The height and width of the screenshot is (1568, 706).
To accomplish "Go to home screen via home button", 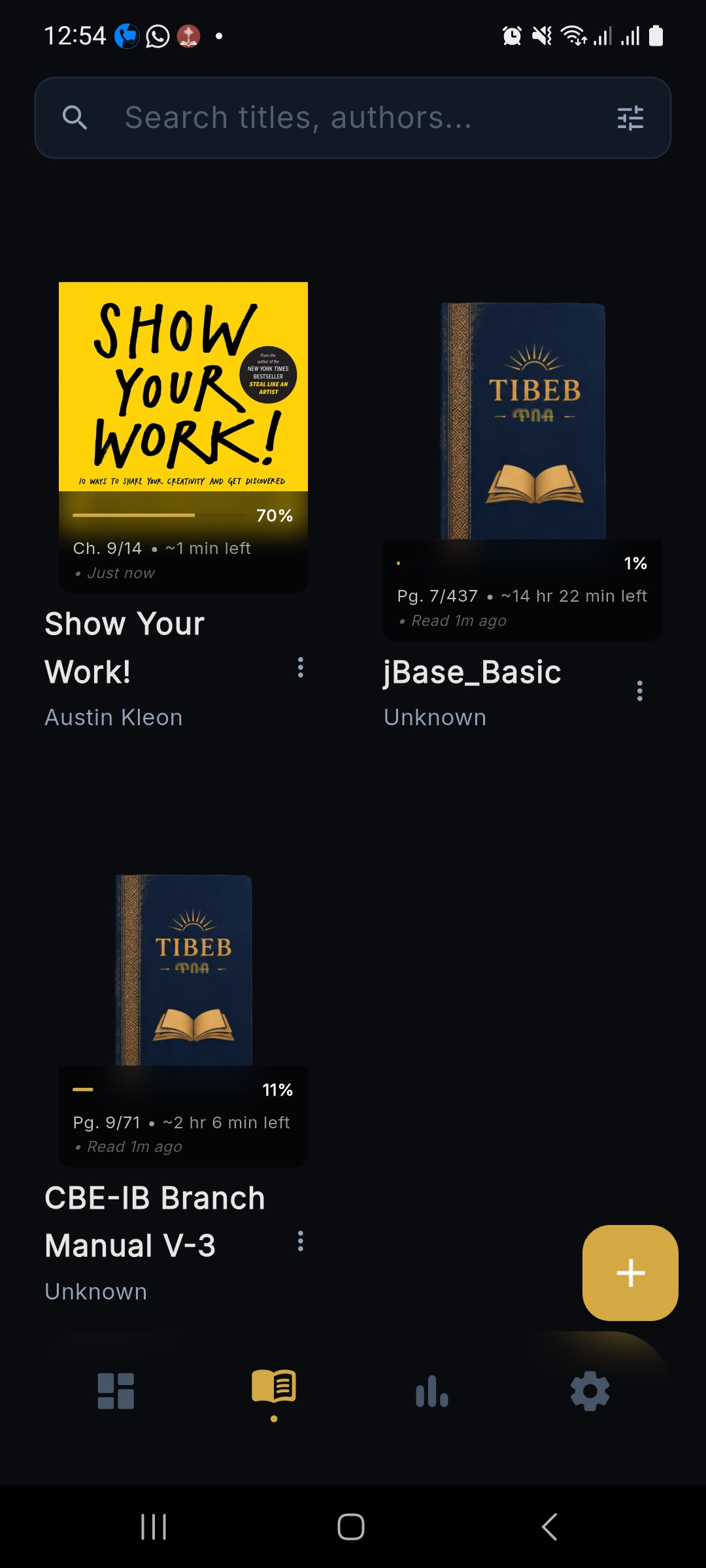I will click(351, 1527).
